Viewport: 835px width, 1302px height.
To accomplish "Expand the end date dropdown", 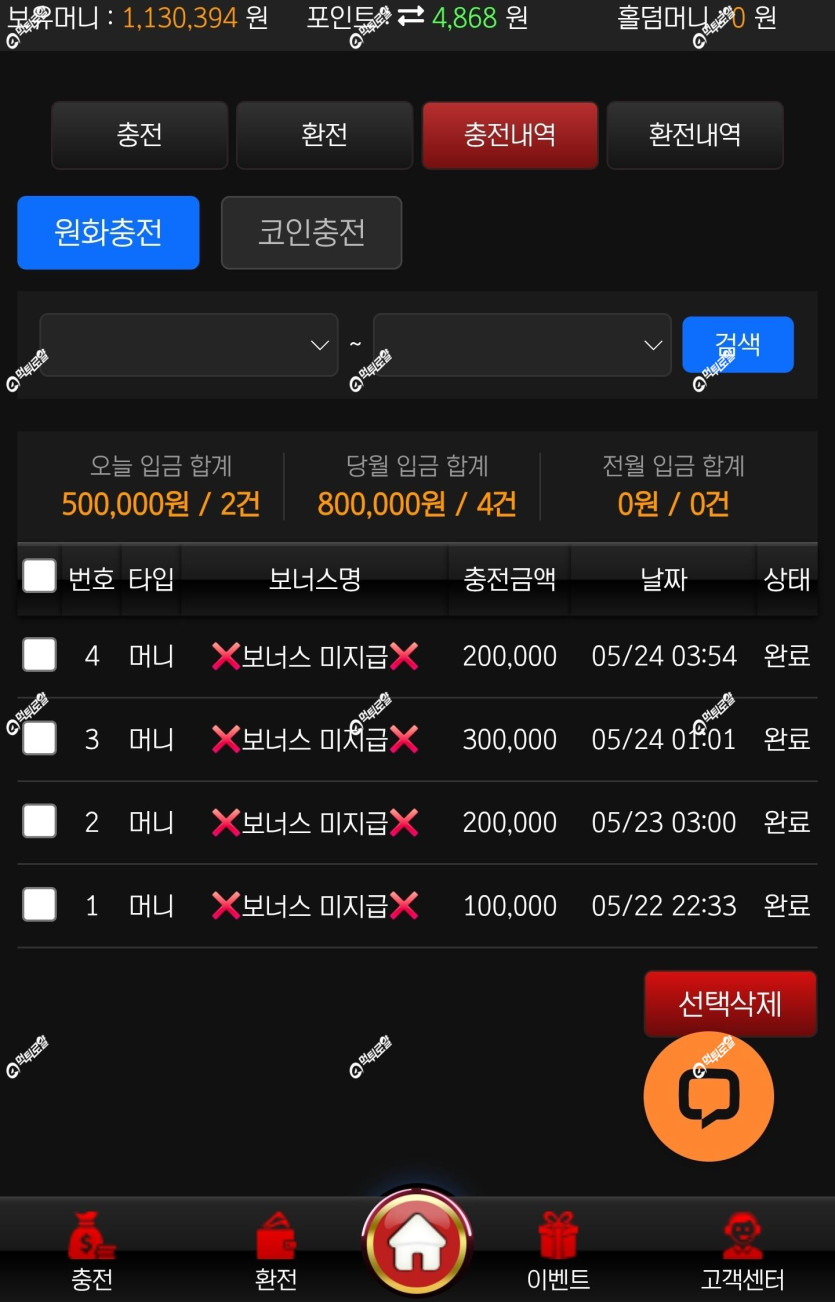I will point(522,345).
